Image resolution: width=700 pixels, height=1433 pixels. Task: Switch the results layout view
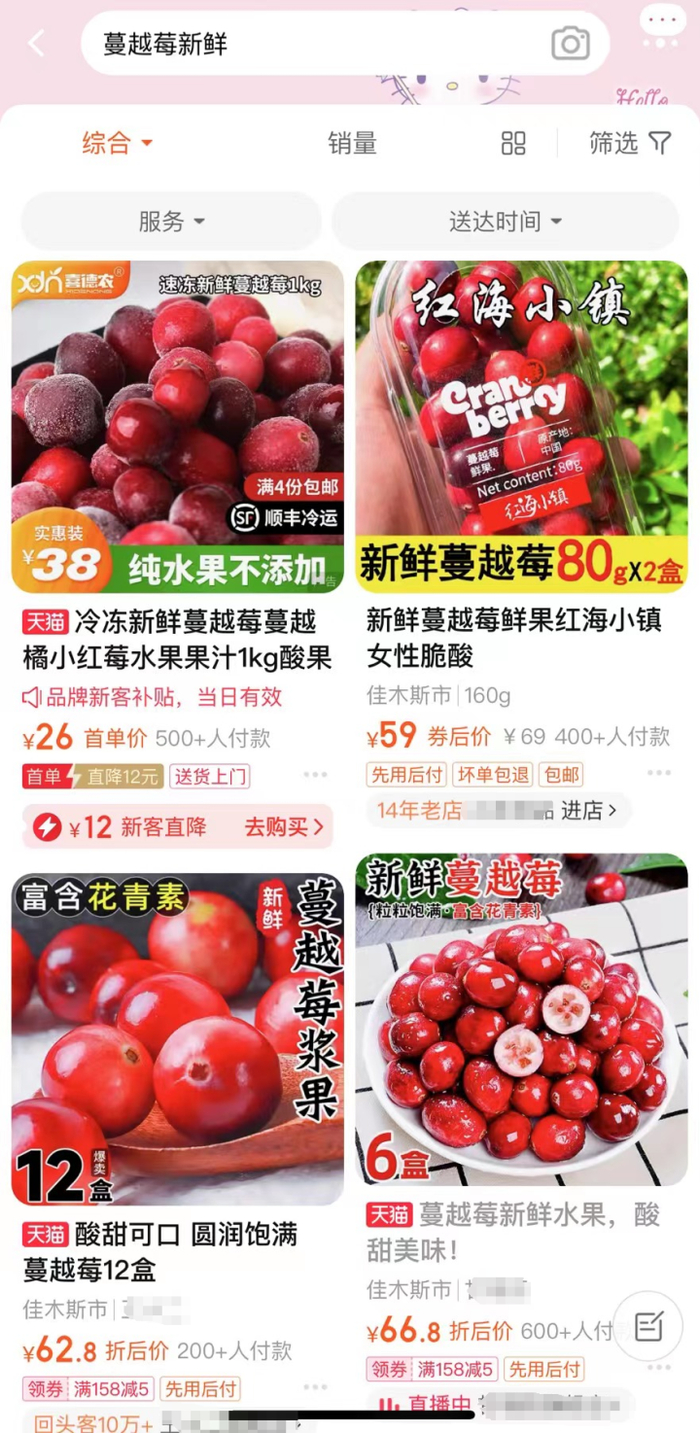click(x=513, y=143)
